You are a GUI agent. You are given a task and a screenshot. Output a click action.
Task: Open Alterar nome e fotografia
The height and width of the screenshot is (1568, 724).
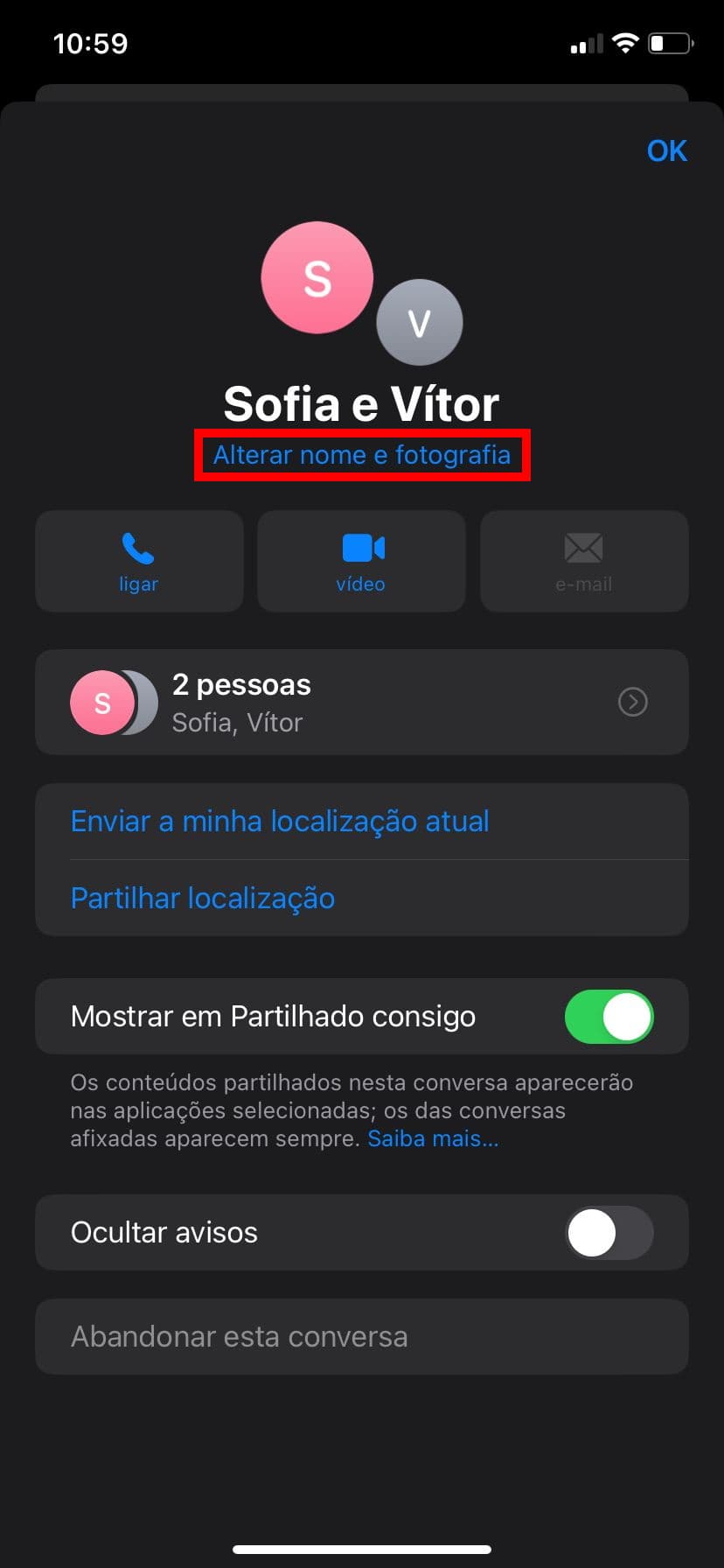362,455
